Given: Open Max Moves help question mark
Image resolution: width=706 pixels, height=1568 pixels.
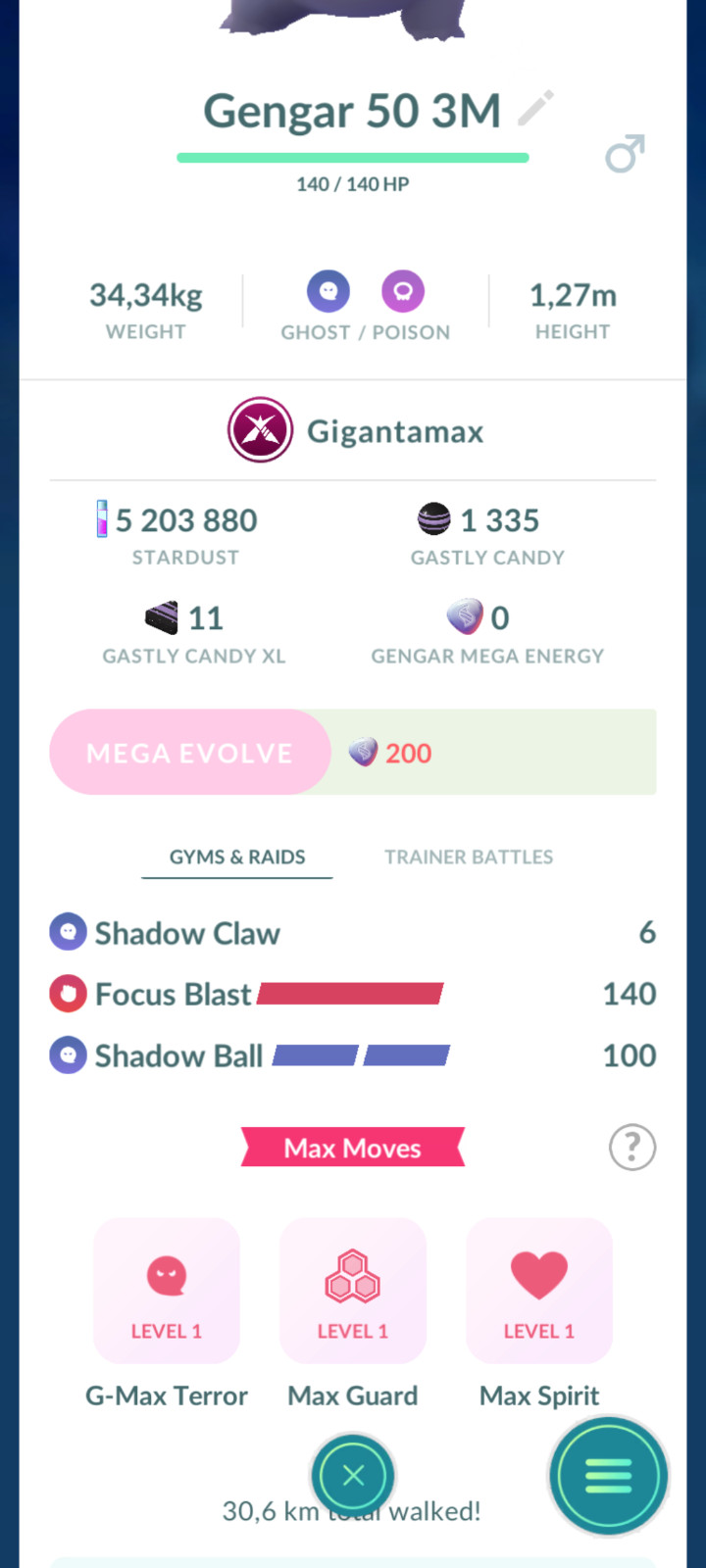Looking at the screenshot, I should click(632, 1147).
